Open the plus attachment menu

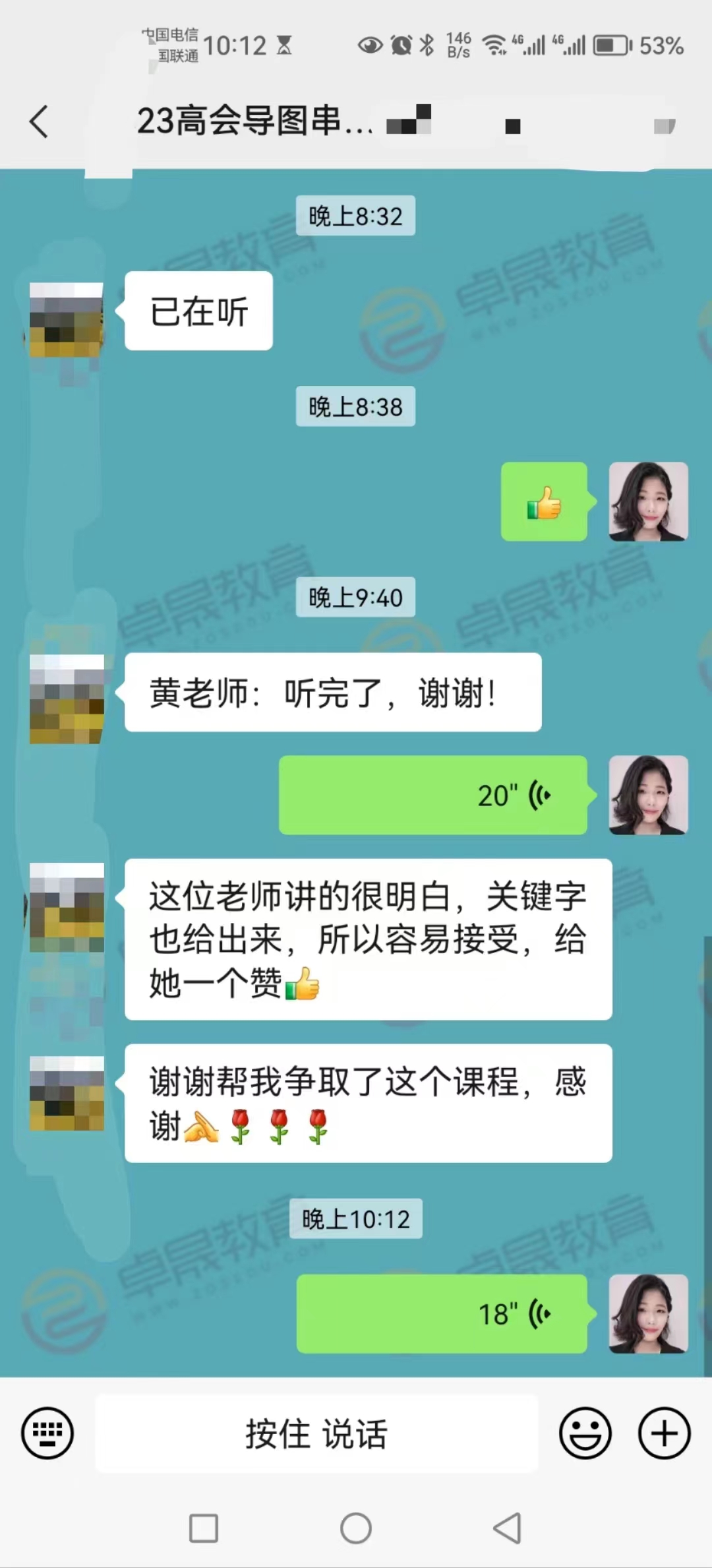coord(664,1433)
